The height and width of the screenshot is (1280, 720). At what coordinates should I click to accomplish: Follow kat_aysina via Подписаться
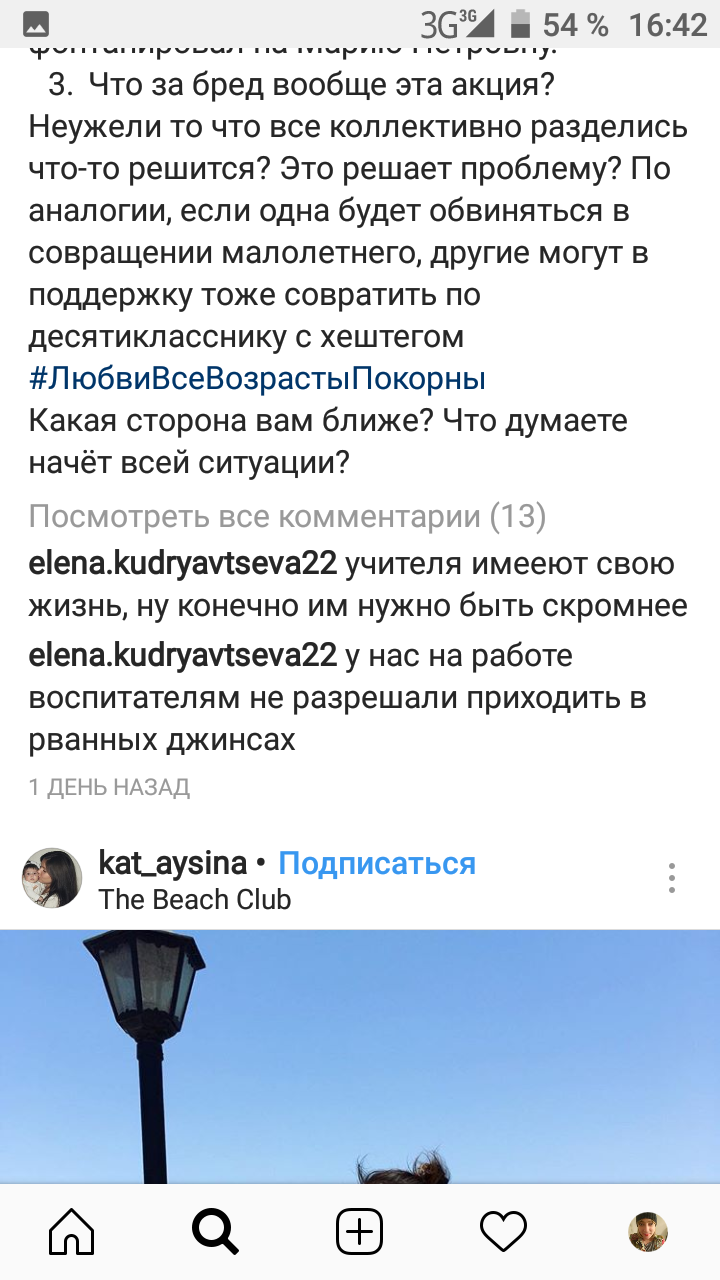tap(376, 863)
